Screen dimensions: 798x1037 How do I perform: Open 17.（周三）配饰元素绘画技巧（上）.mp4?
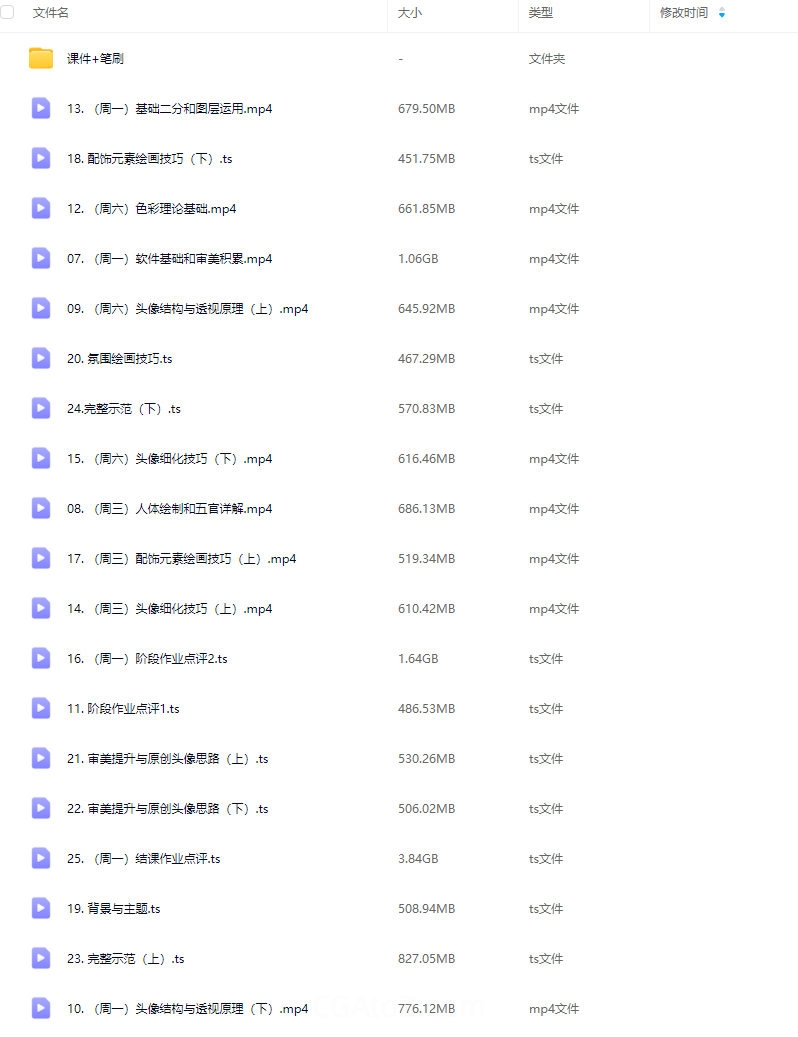(181, 559)
